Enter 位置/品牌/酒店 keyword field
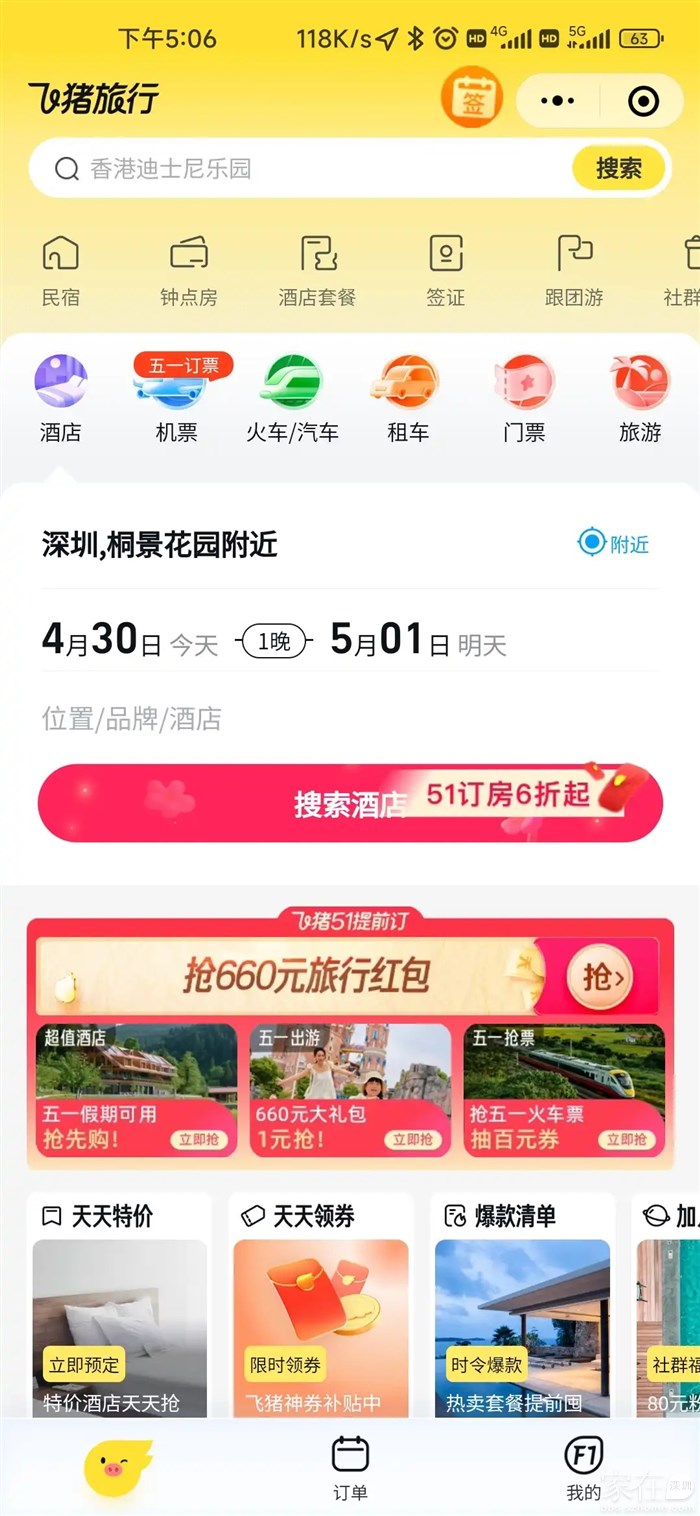 pos(300,718)
